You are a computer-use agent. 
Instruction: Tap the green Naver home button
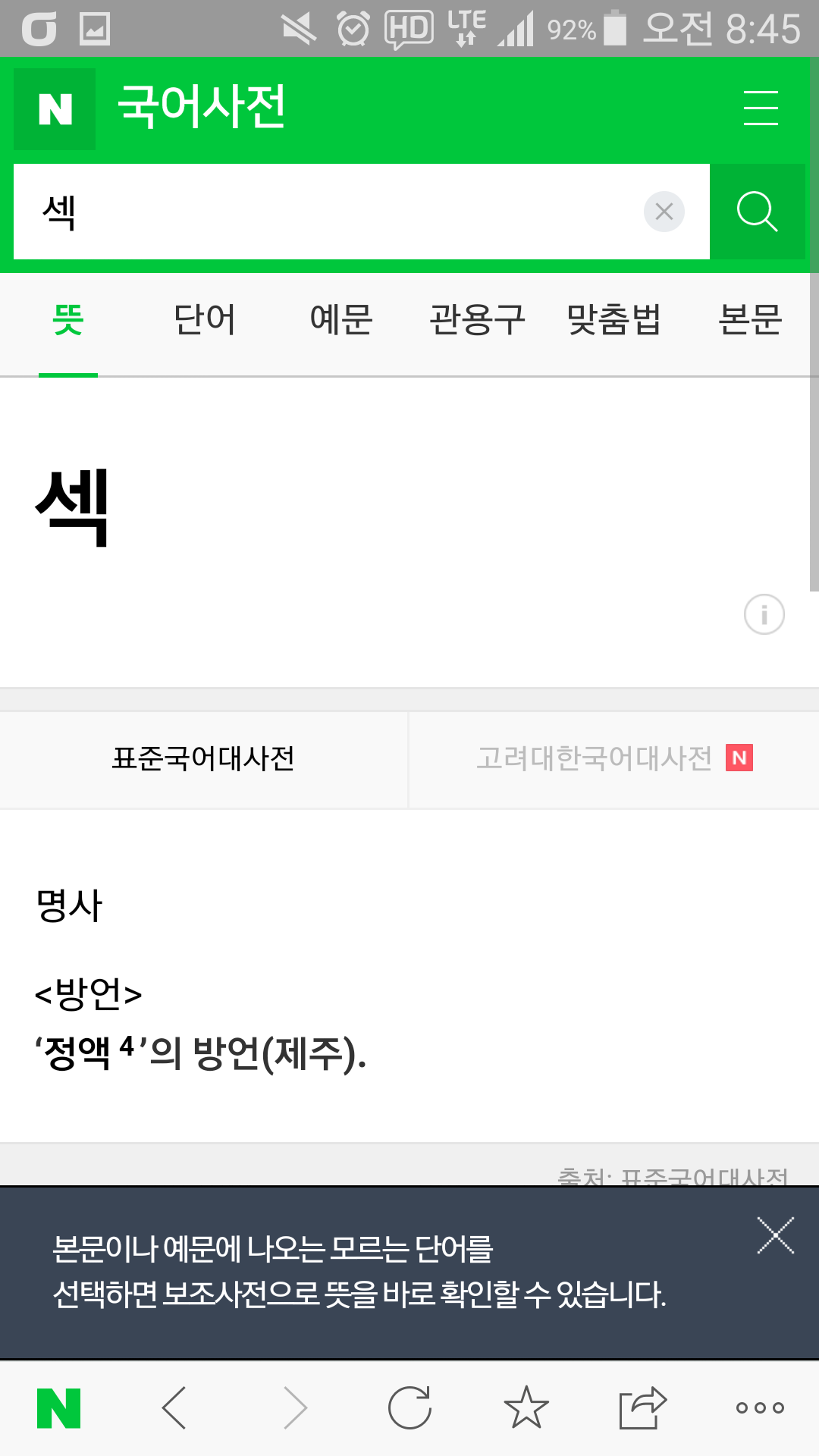(59, 1408)
